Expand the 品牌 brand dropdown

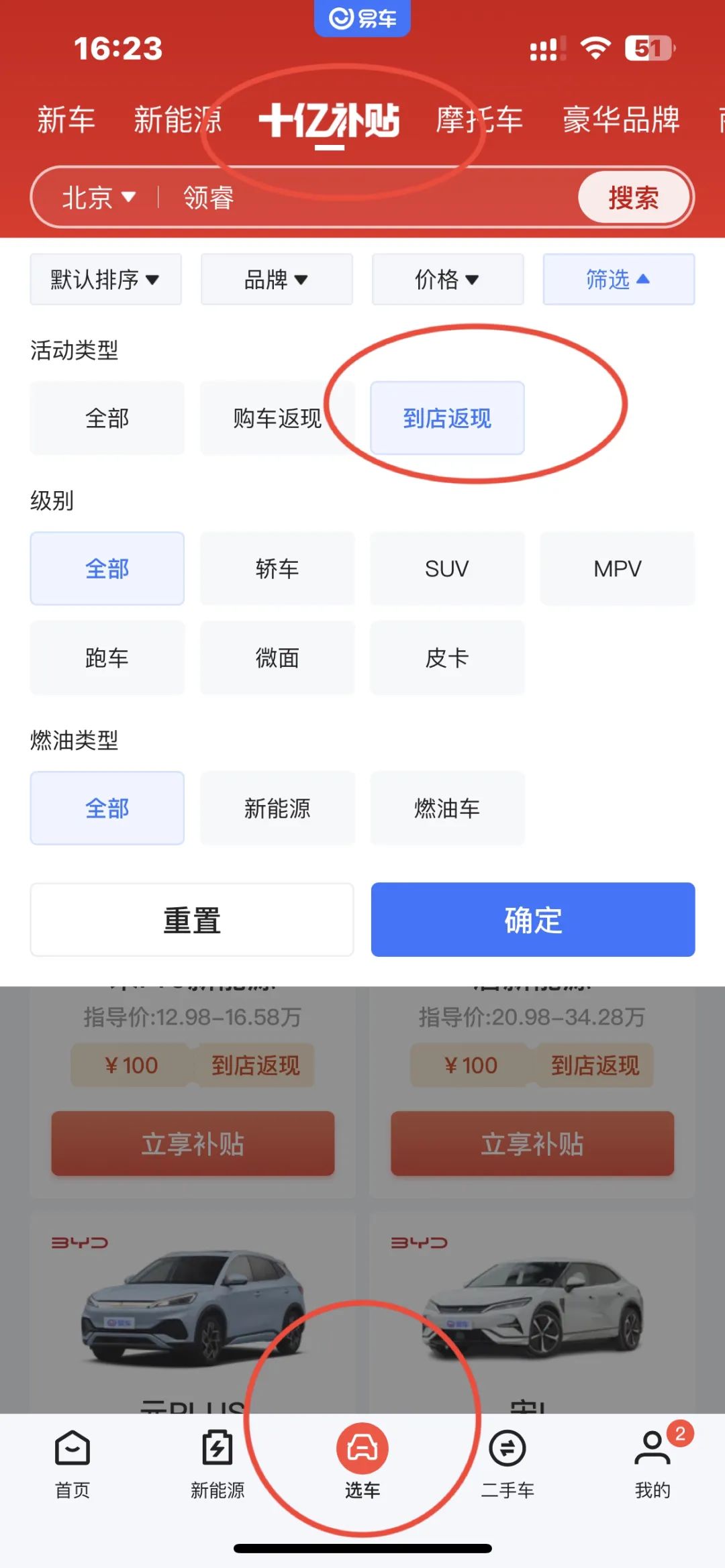(276, 280)
